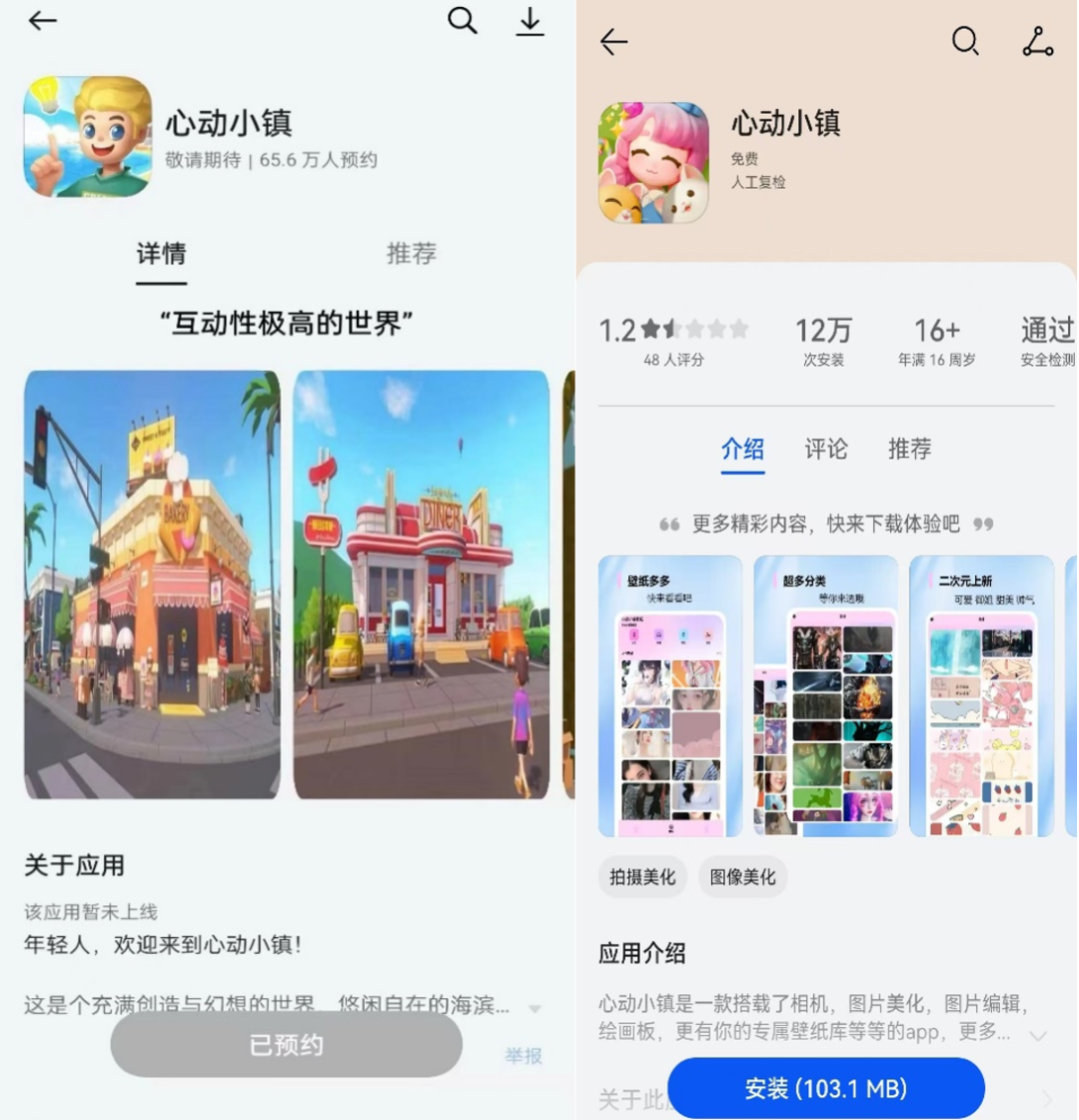Tap the download manager icon

click(x=530, y=21)
